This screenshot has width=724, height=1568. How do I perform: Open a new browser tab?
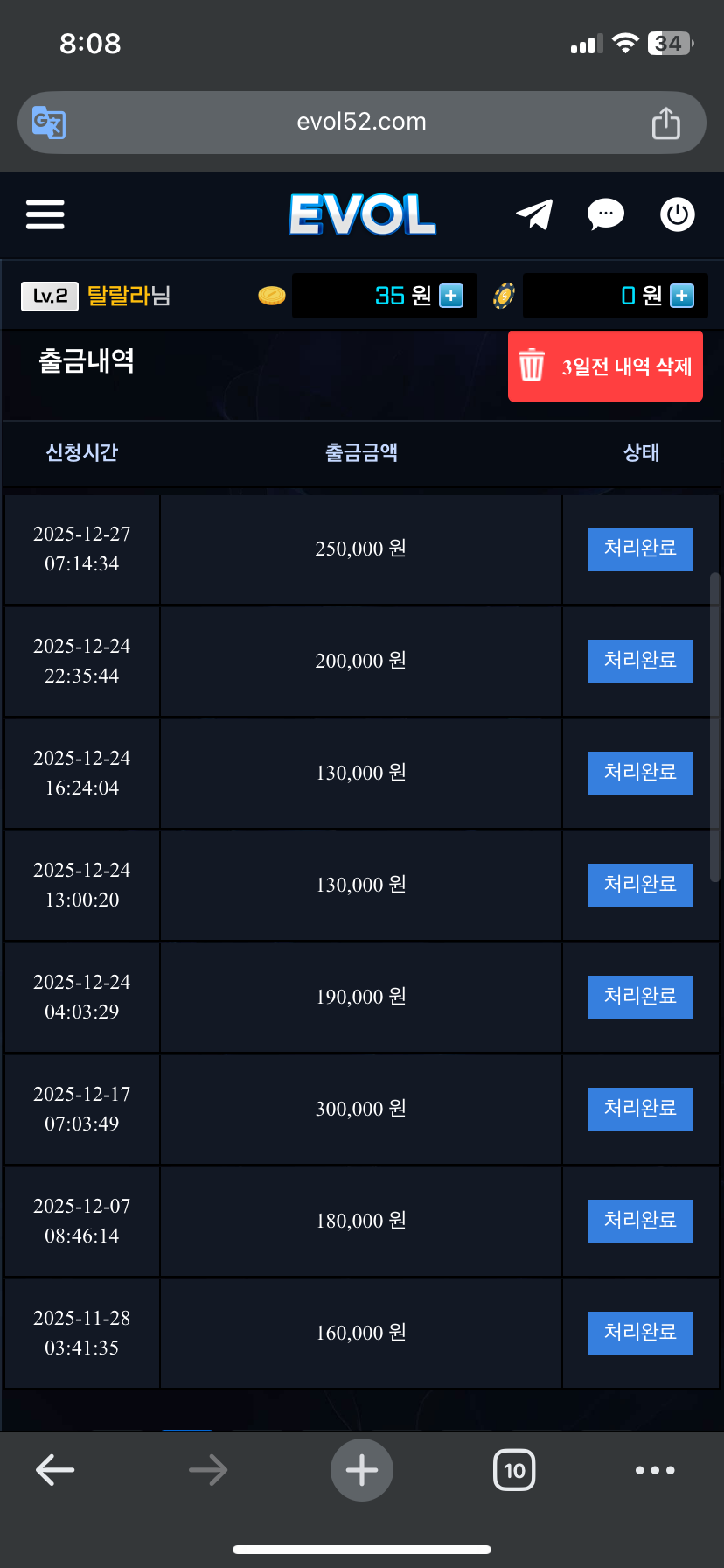361,1470
